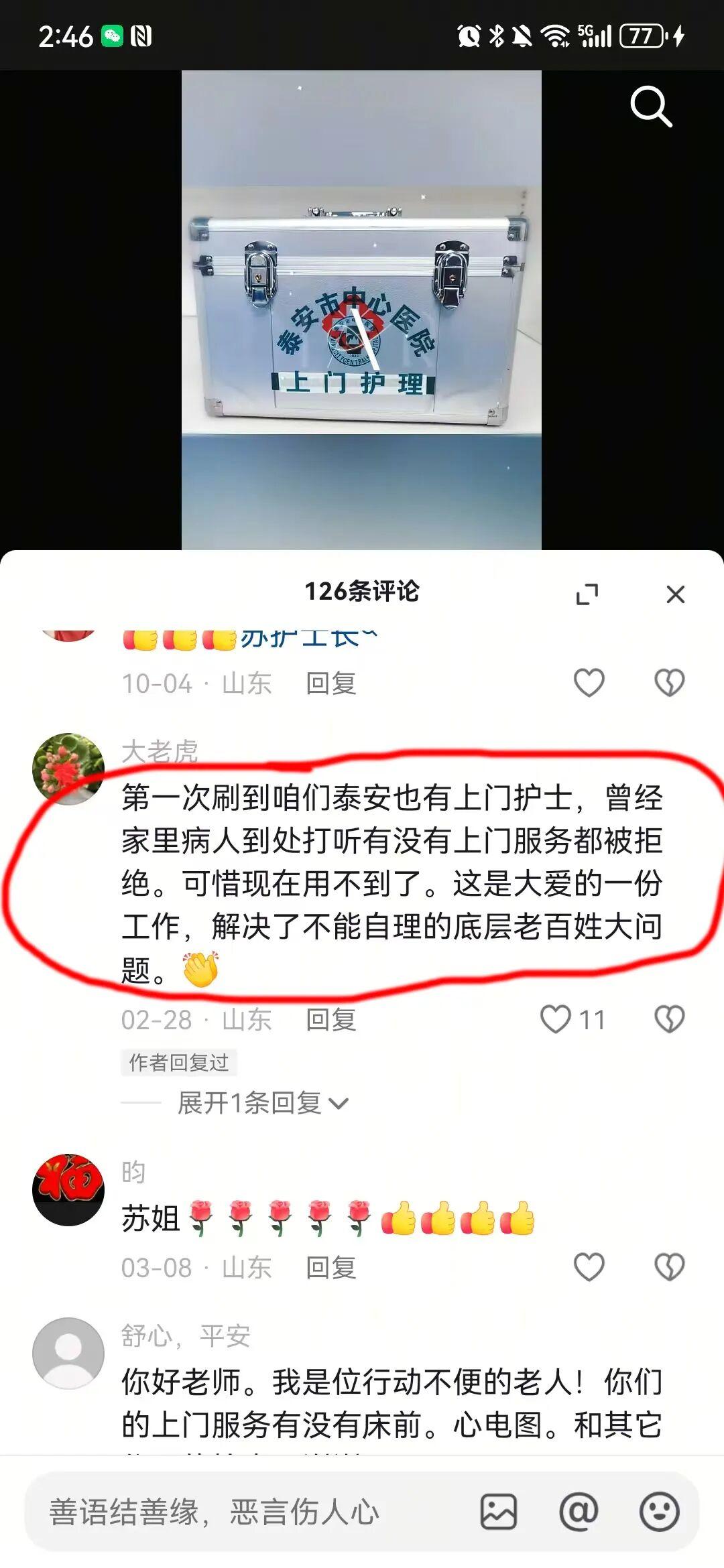Image resolution: width=724 pixels, height=1568 pixels.
Task: Like the 10-04 comment
Action: coord(589,683)
